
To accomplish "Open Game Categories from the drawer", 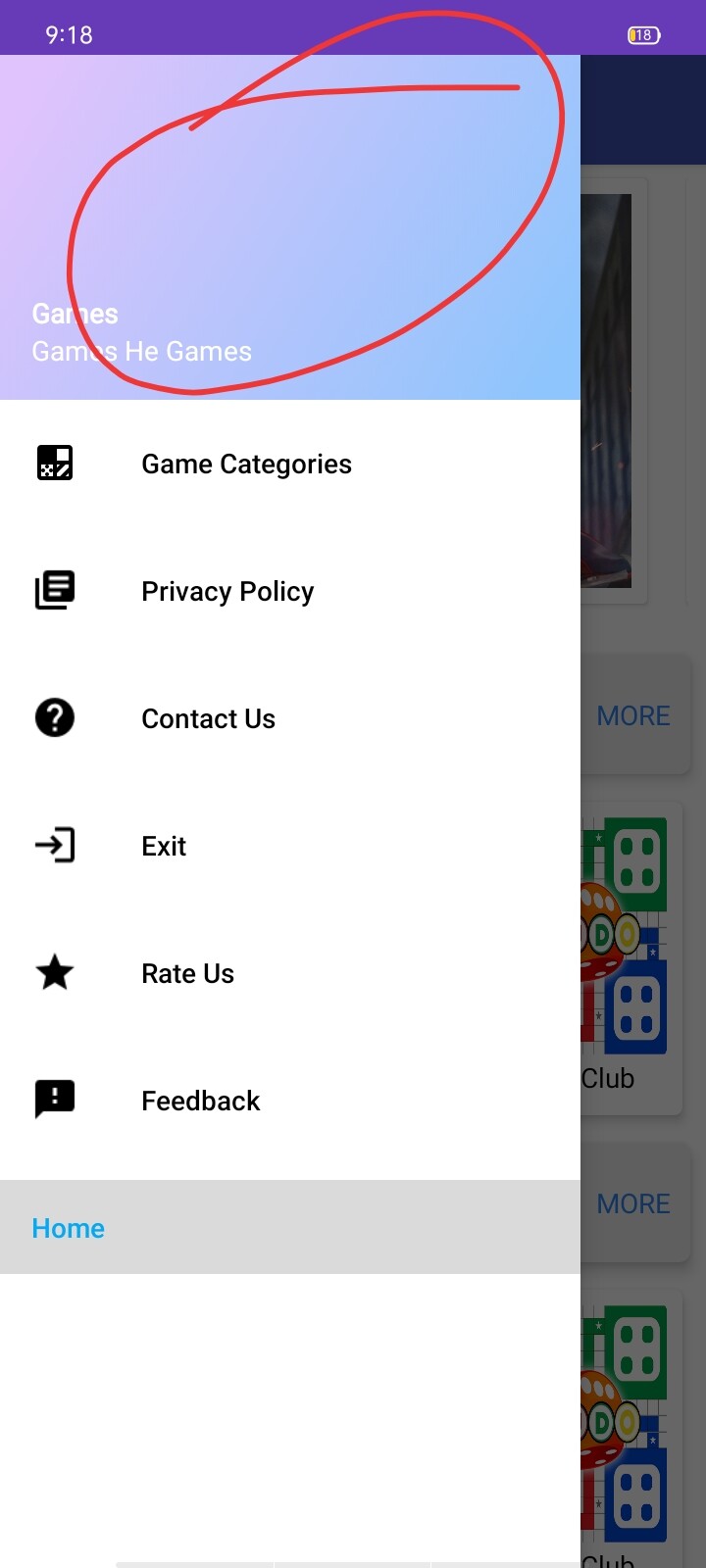I will 246,464.
